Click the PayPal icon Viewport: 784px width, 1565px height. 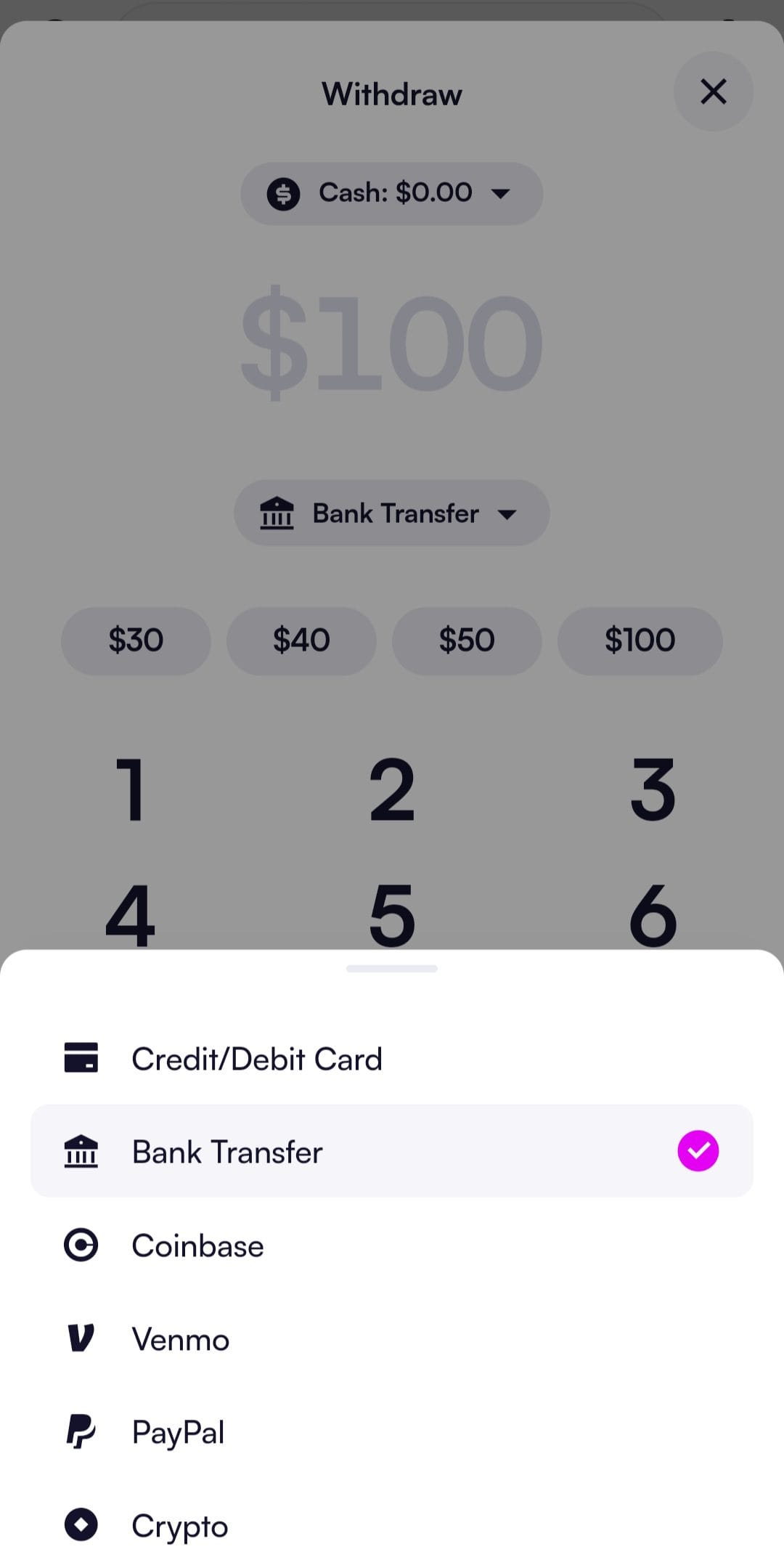point(82,1431)
